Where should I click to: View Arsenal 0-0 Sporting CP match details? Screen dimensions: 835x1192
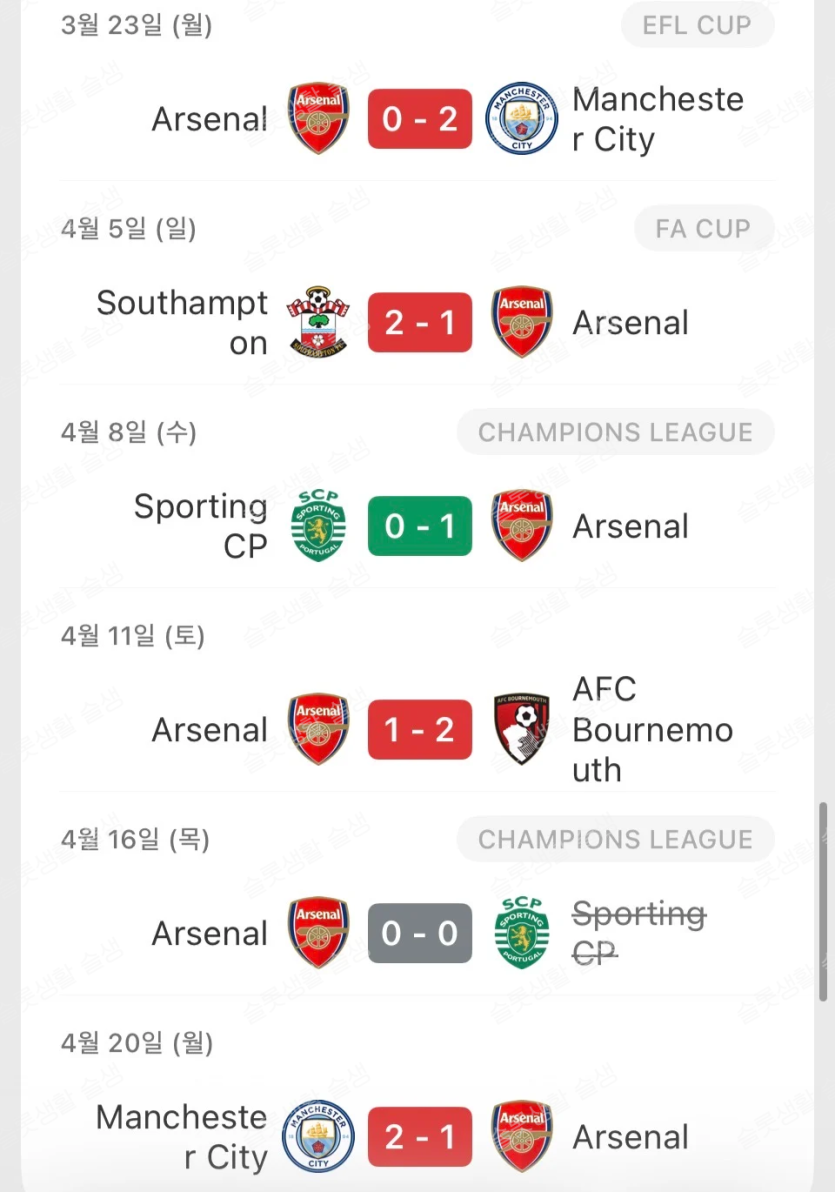pos(419,934)
